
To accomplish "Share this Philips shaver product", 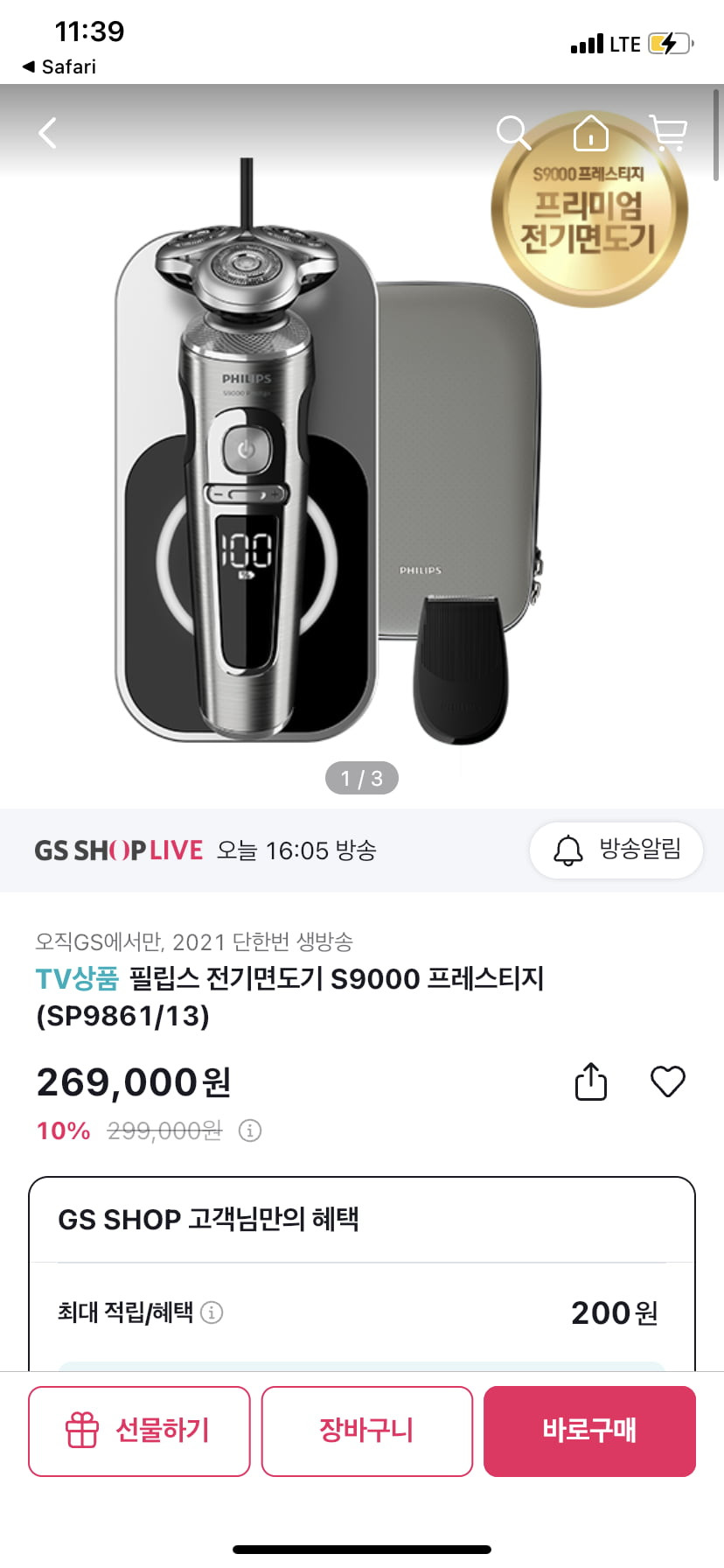I will coord(591,1081).
